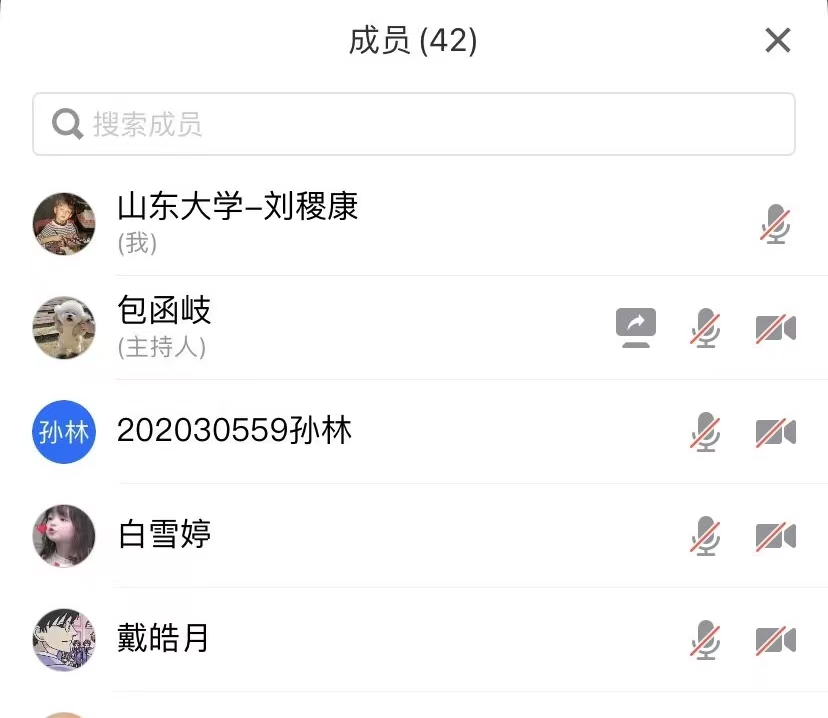The width and height of the screenshot is (828, 718).
Task: Toggle your own microphone for 山东大学-刘稷康
Action: 775,224
